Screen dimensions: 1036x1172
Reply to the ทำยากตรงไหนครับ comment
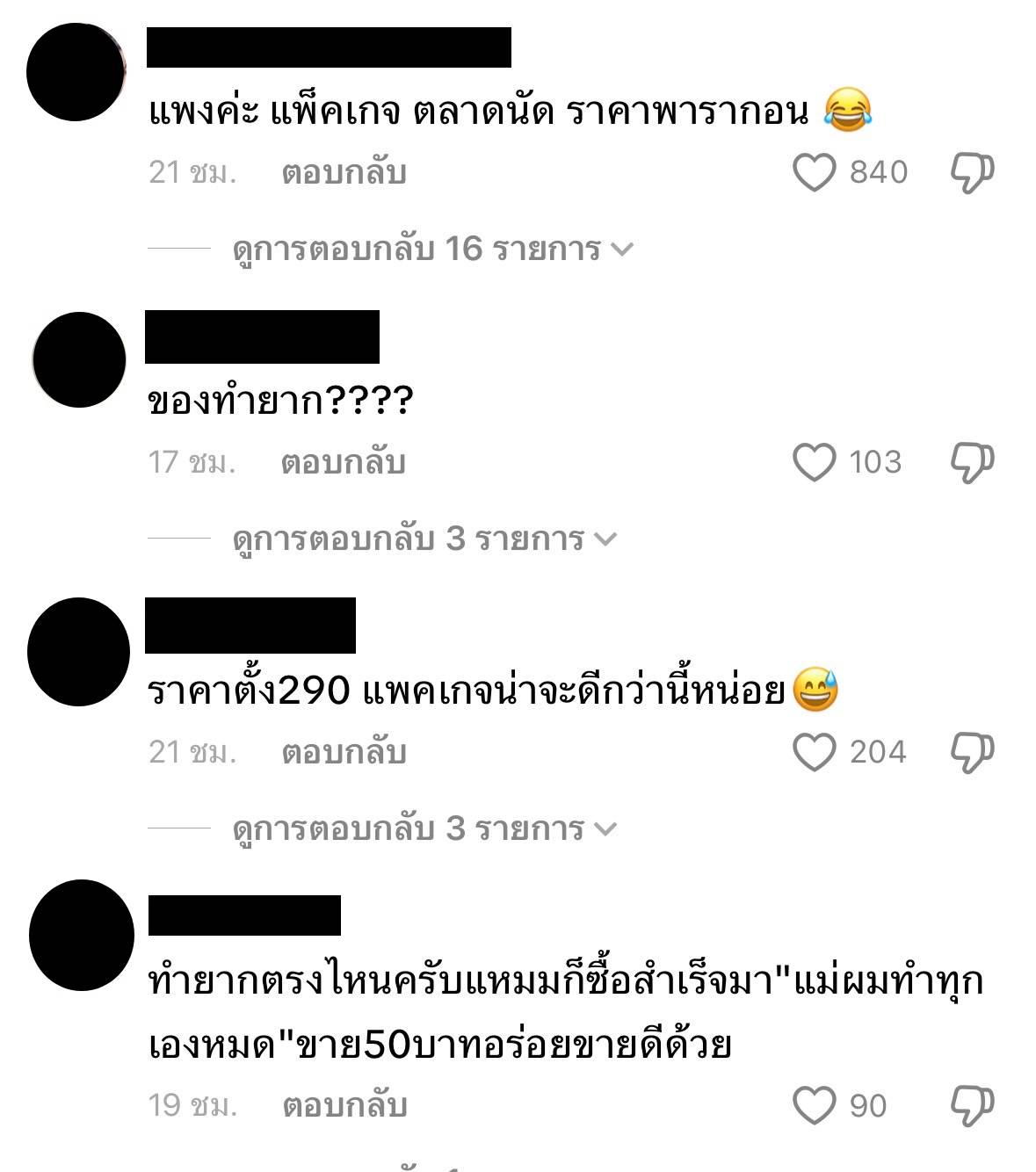(x=344, y=1105)
